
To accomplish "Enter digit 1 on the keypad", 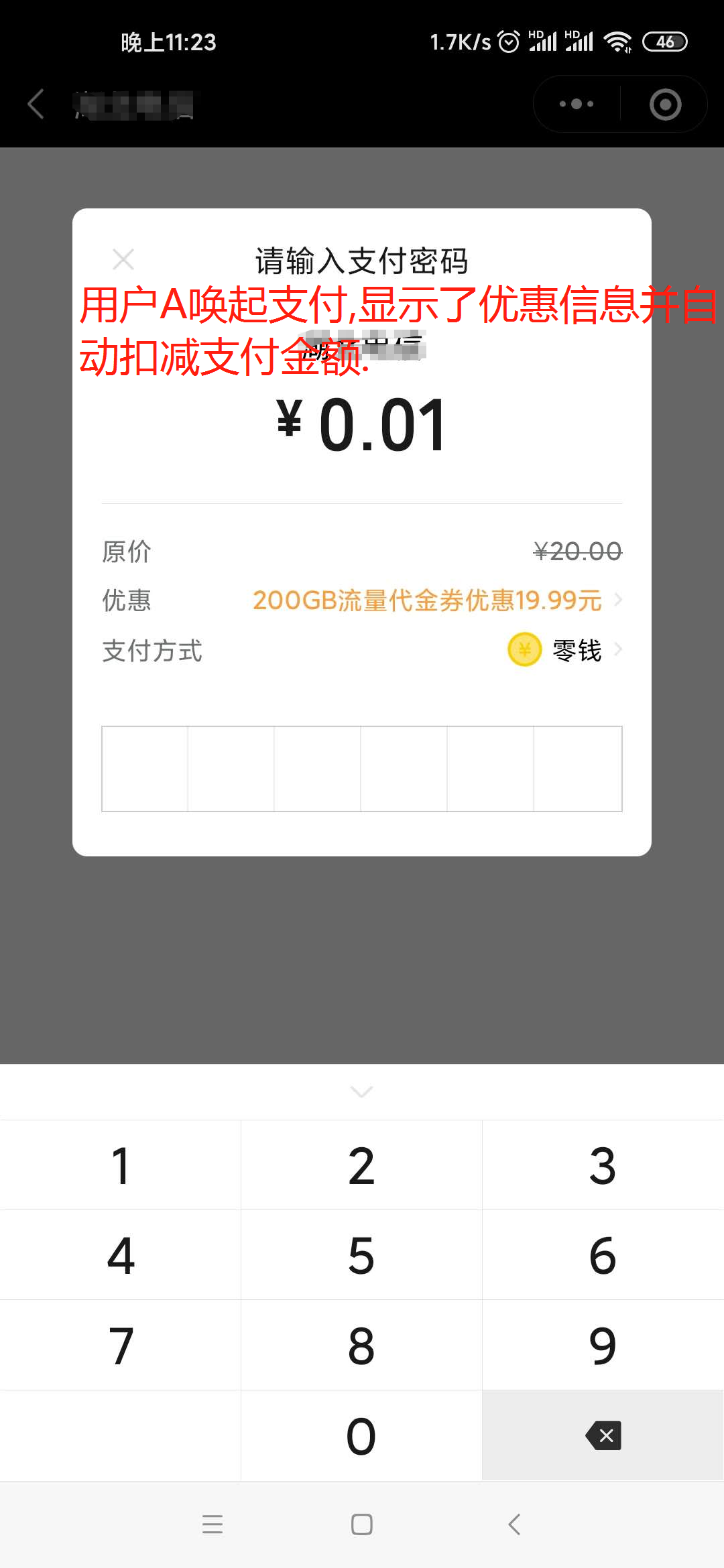I will [x=121, y=1165].
